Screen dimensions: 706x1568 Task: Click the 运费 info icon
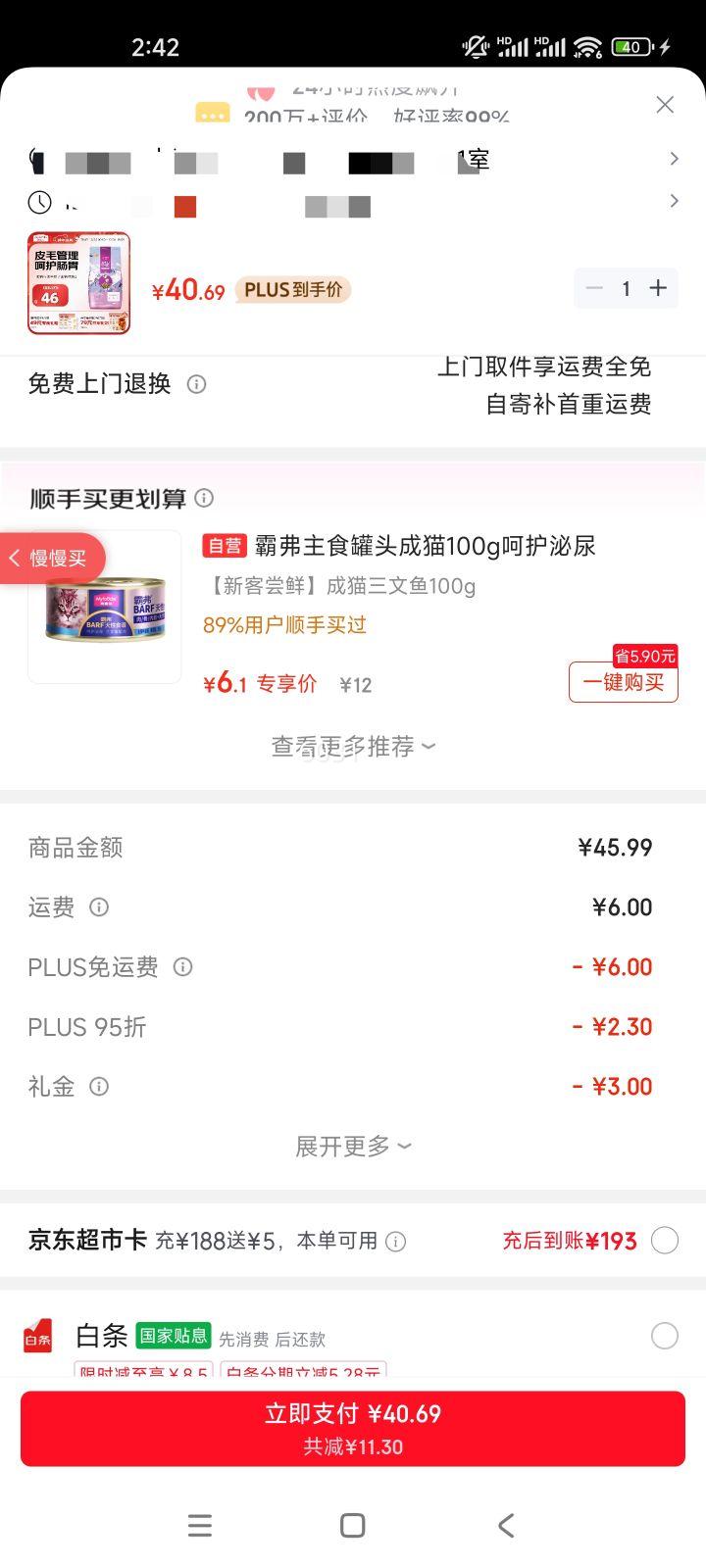pos(99,907)
